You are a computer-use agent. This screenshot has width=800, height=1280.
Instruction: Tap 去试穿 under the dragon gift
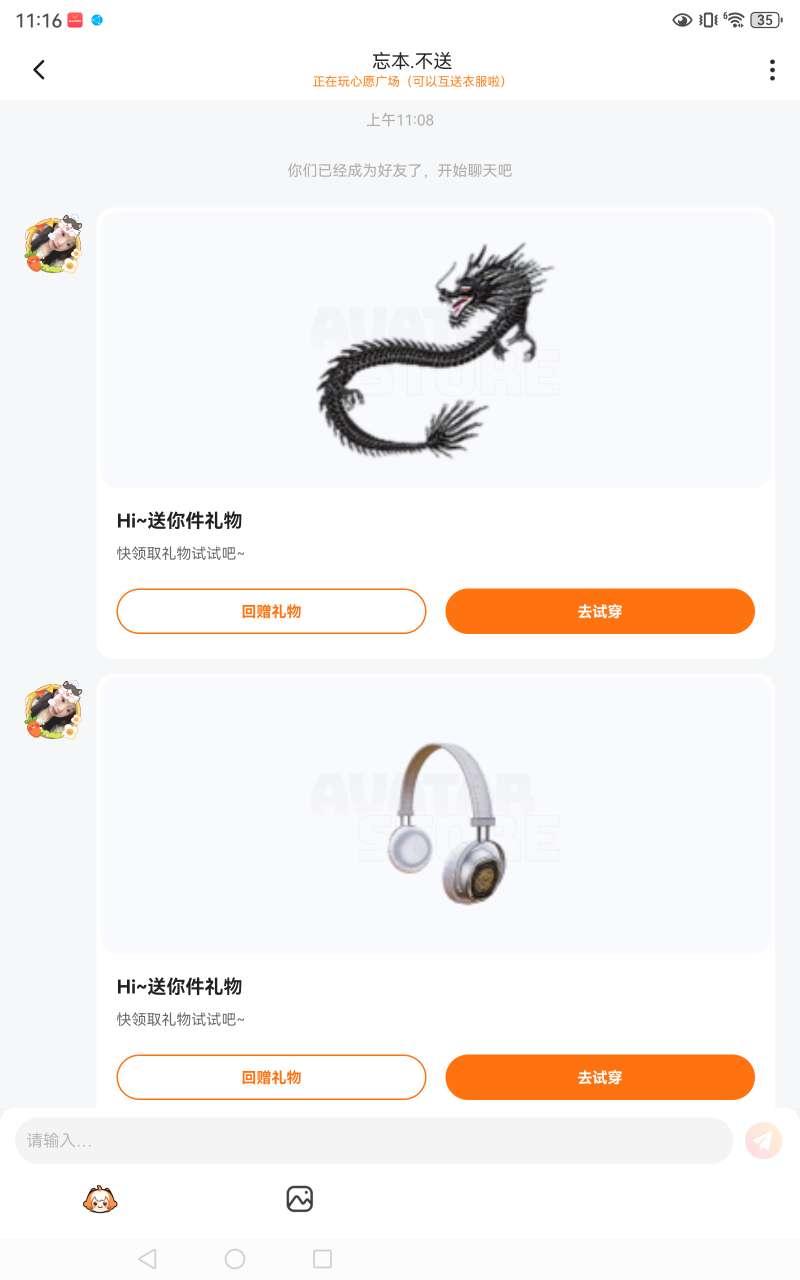click(x=600, y=611)
